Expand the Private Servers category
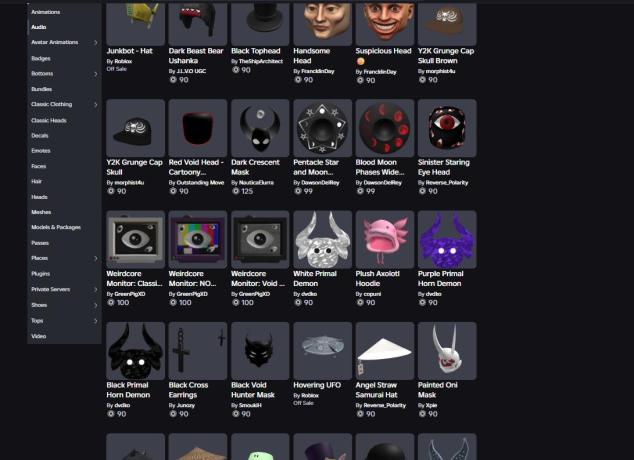The height and width of the screenshot is (460, 634). [96, 289]
